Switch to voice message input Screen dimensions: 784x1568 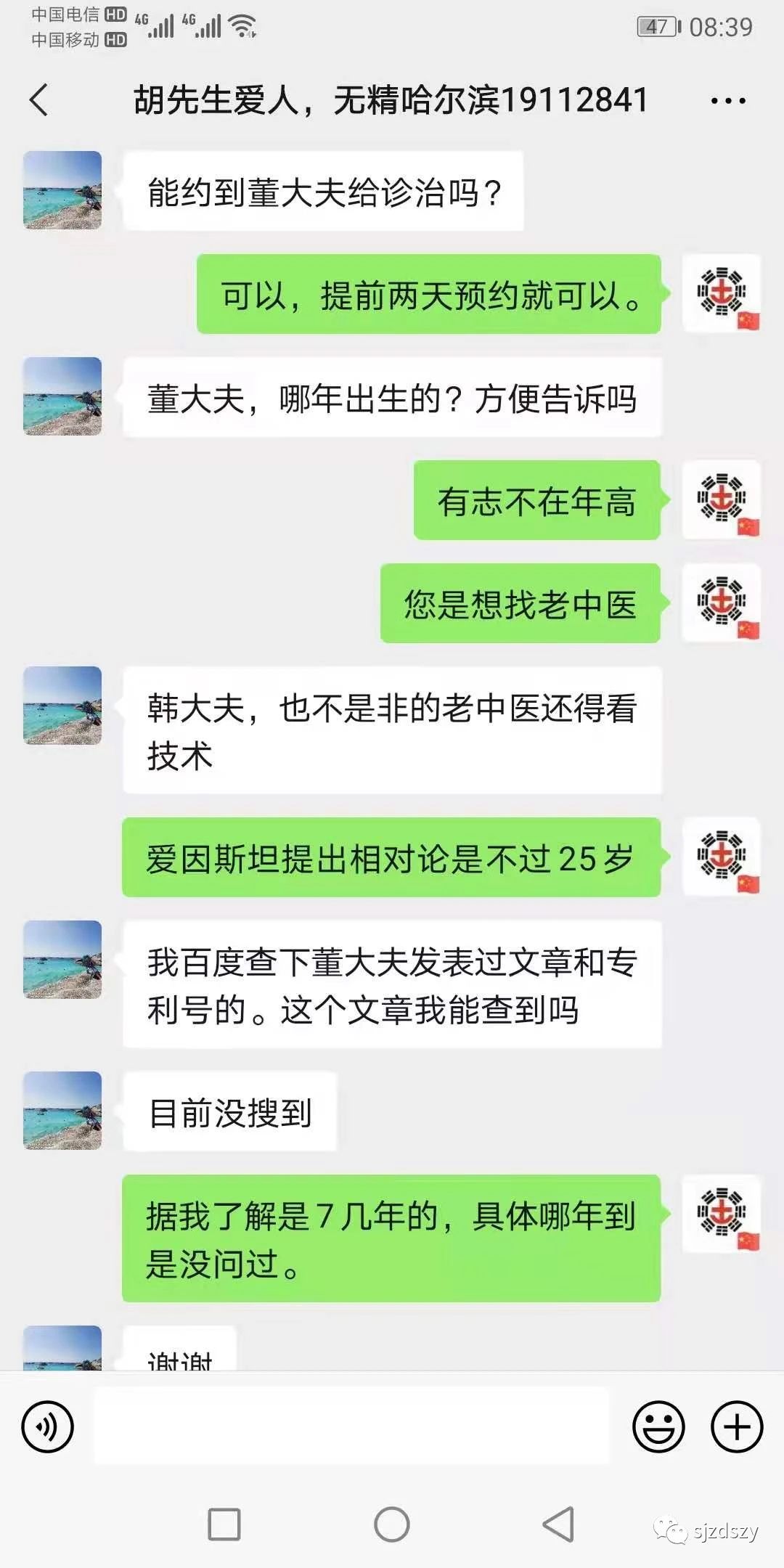coord(48,1426)
